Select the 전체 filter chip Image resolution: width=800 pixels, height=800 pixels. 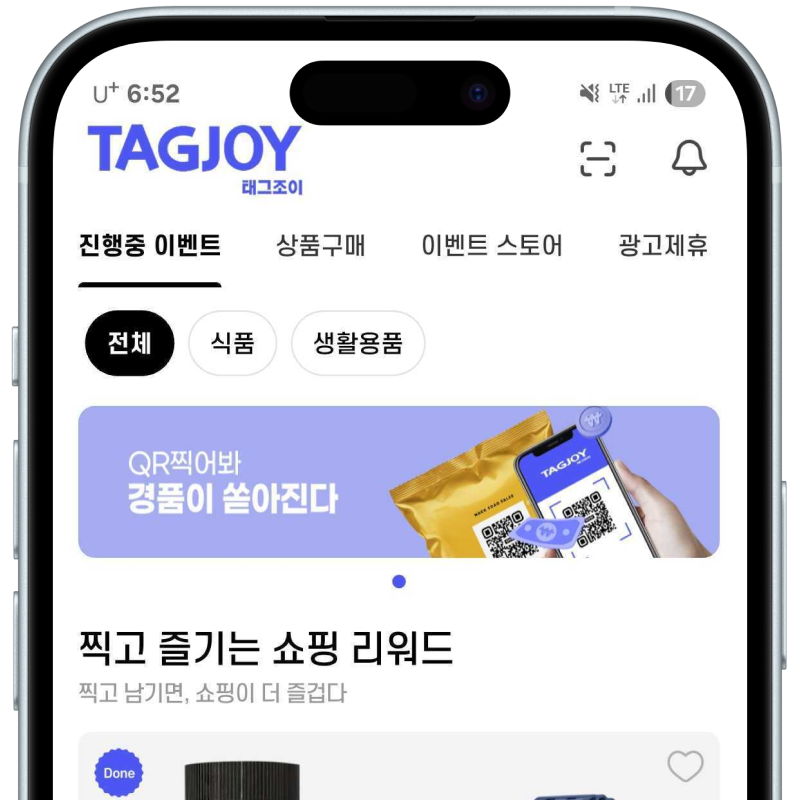tap(129, 343)
